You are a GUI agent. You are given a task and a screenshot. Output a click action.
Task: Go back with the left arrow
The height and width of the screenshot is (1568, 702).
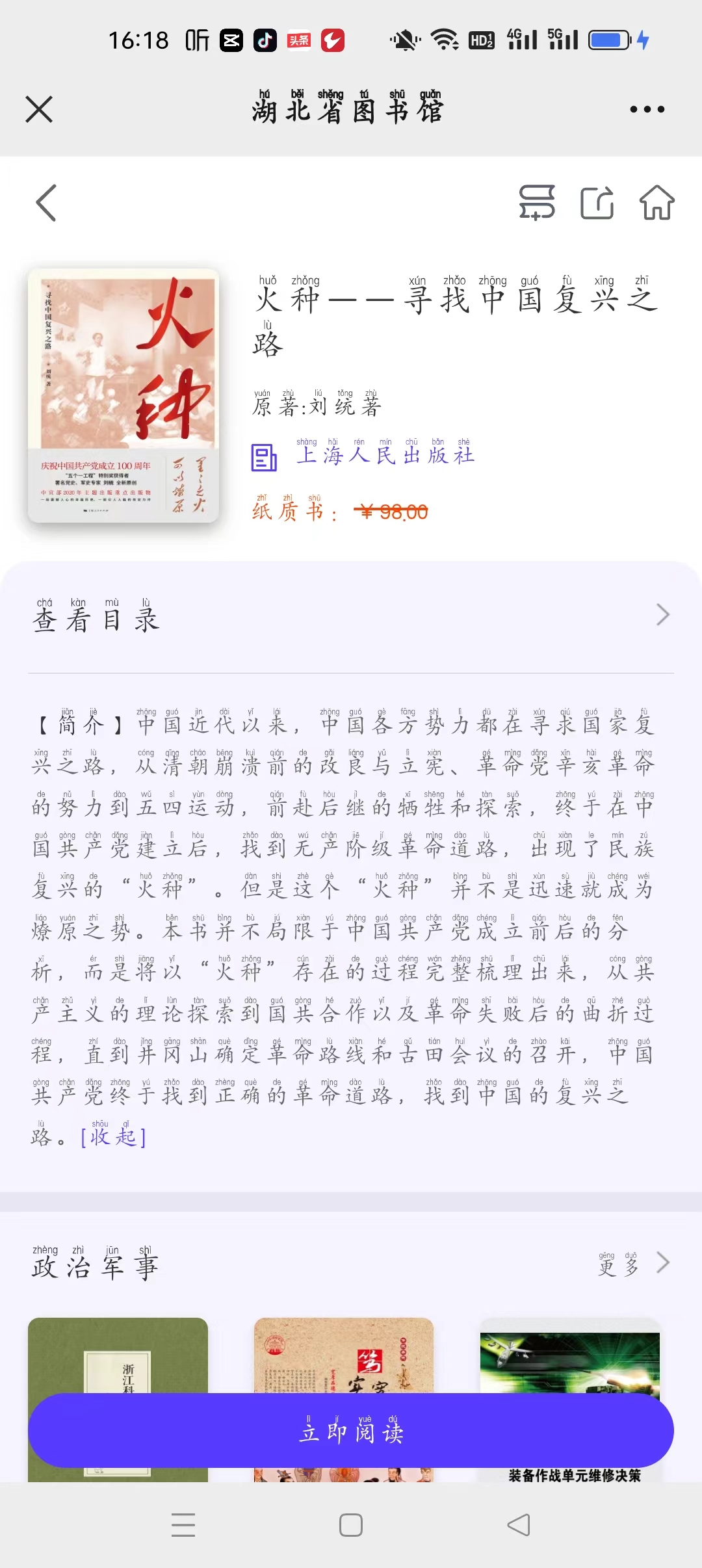pos(47,203)
